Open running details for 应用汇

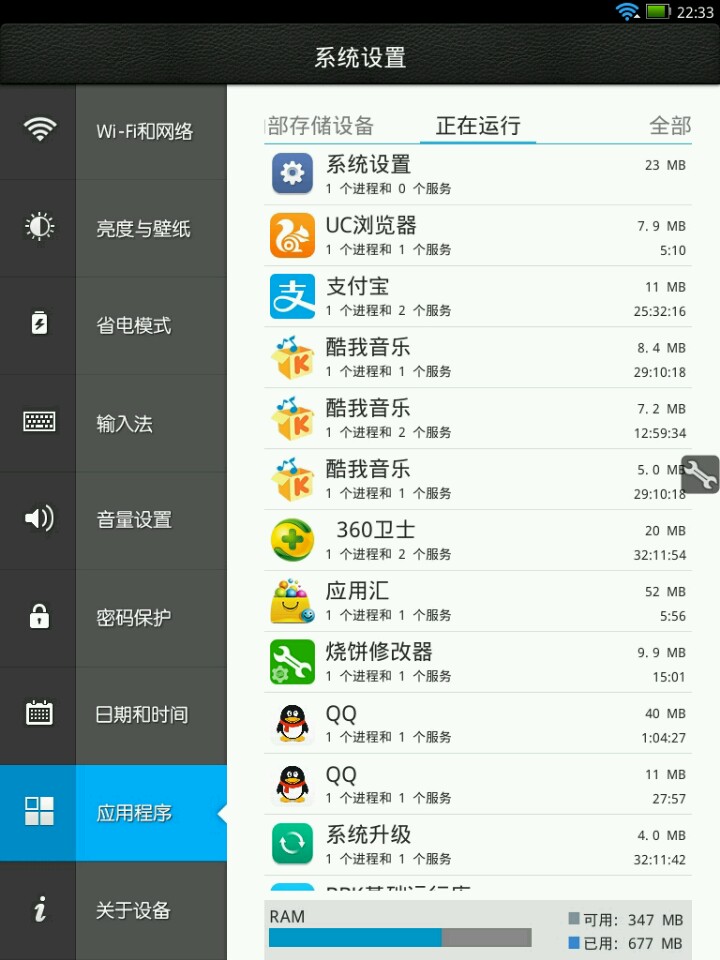478,601
